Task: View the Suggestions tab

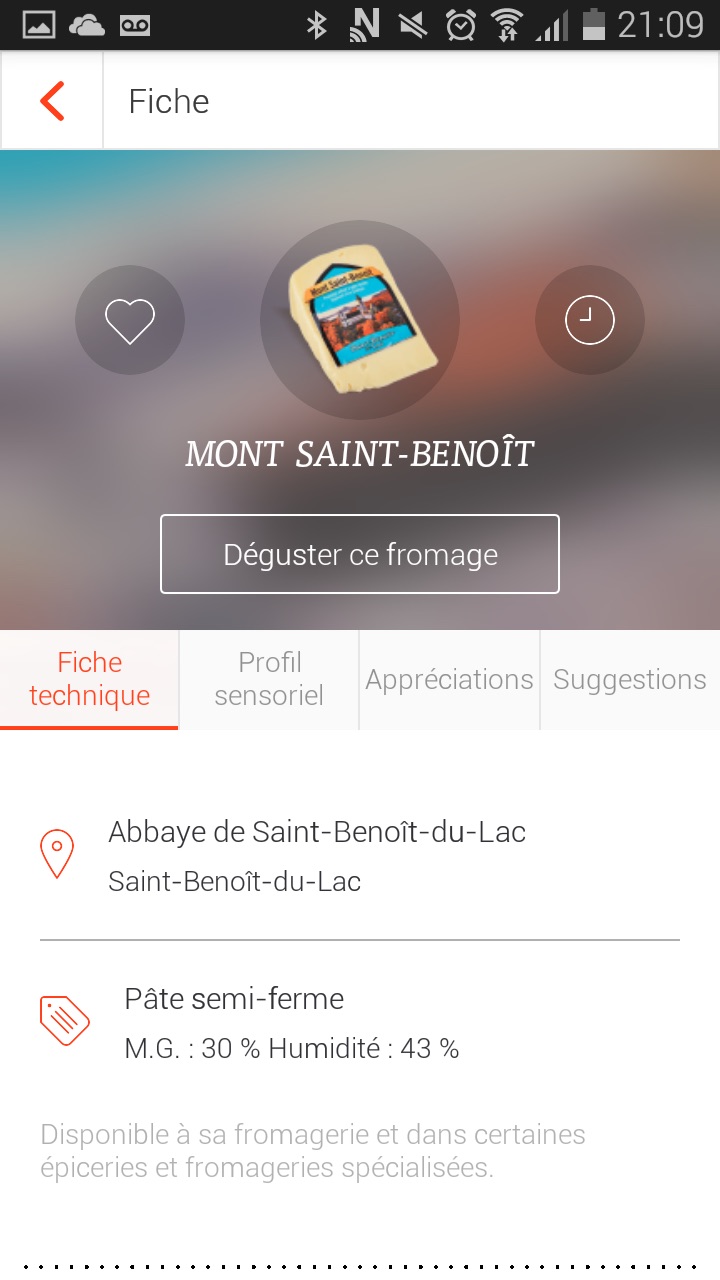Action: pyautogui.click(x=630, y=679)
